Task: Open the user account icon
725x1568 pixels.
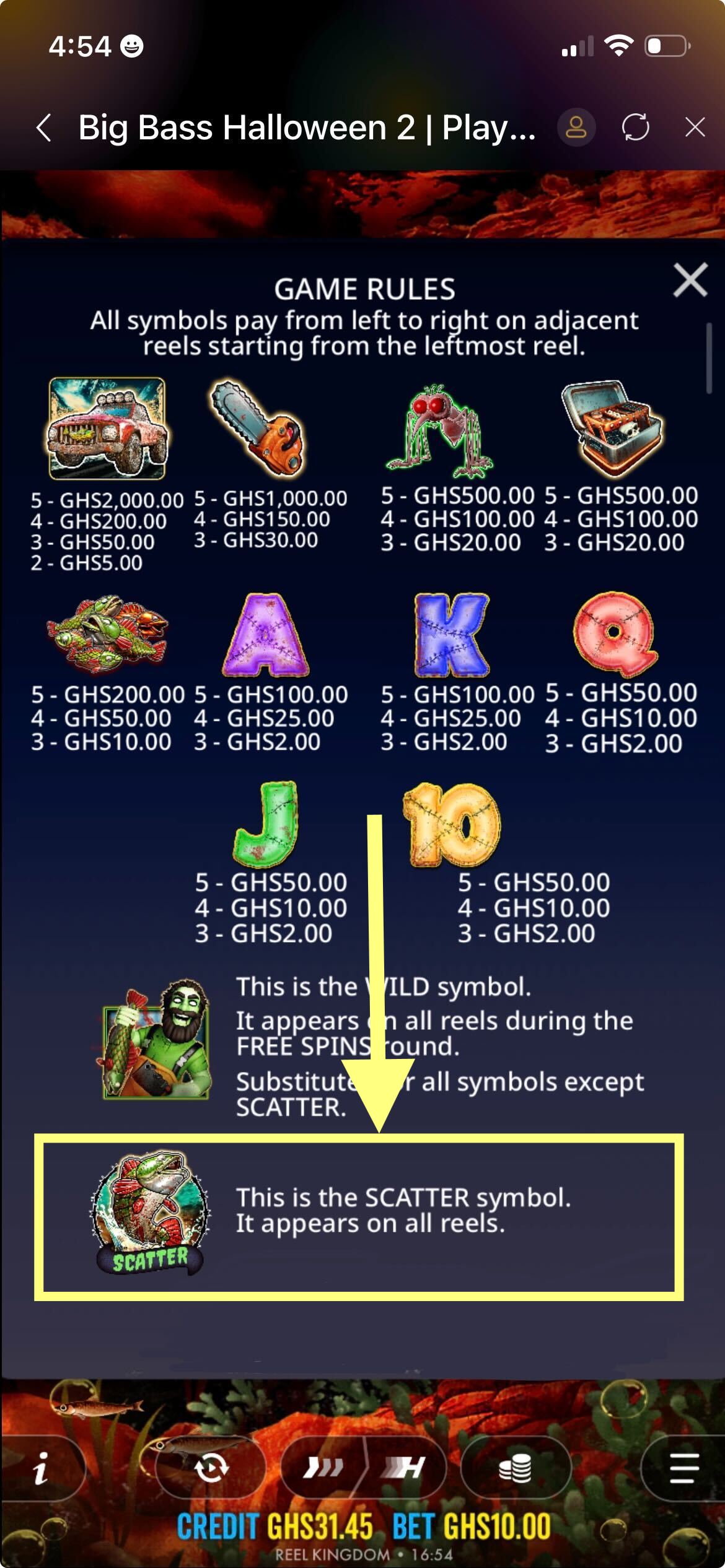Action: coord(576,128)
